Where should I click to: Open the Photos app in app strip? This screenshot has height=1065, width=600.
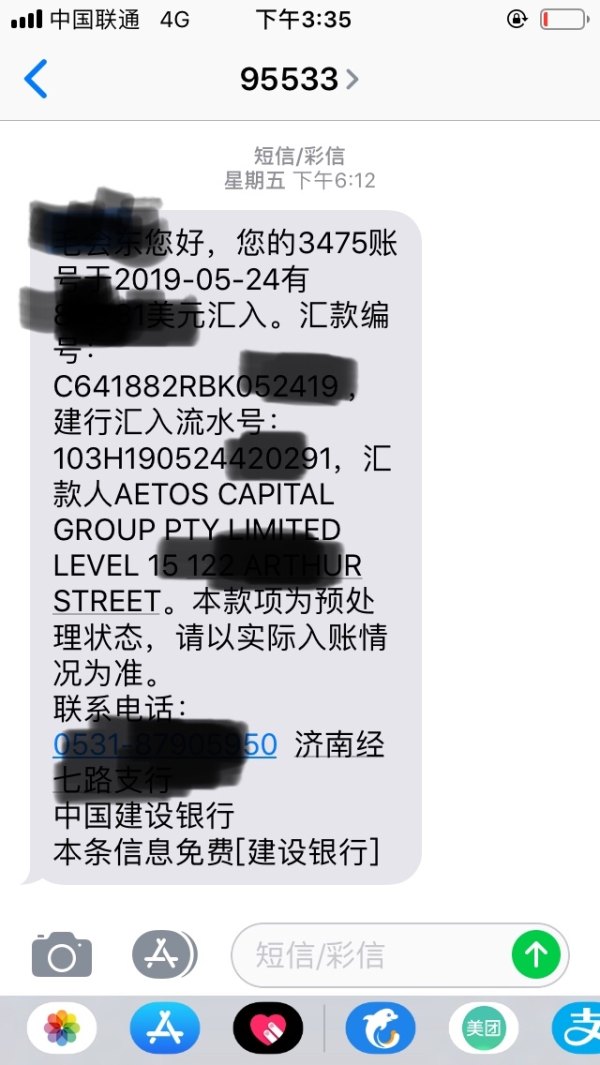click(62, 1027)
